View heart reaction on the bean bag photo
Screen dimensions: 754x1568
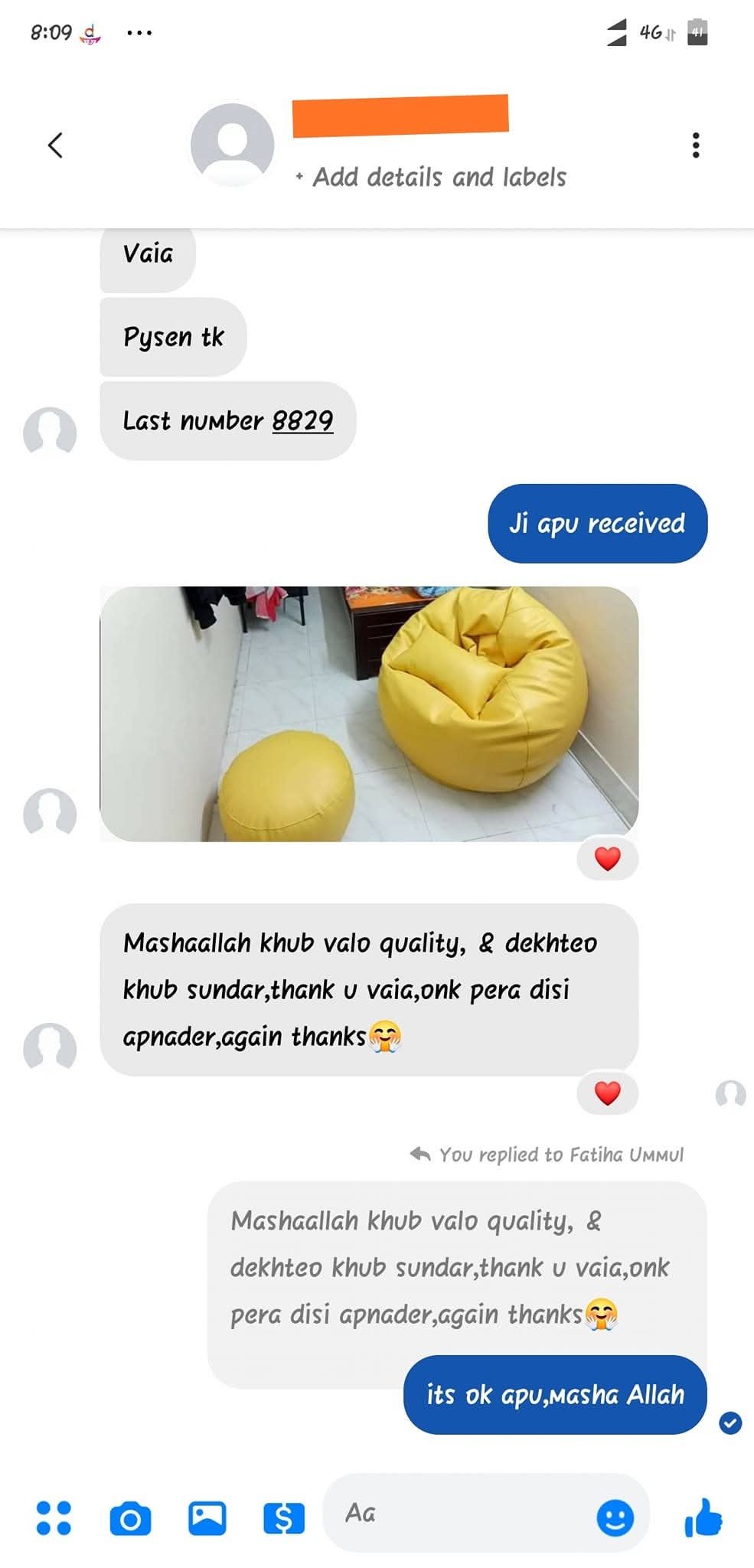point(607,859)
